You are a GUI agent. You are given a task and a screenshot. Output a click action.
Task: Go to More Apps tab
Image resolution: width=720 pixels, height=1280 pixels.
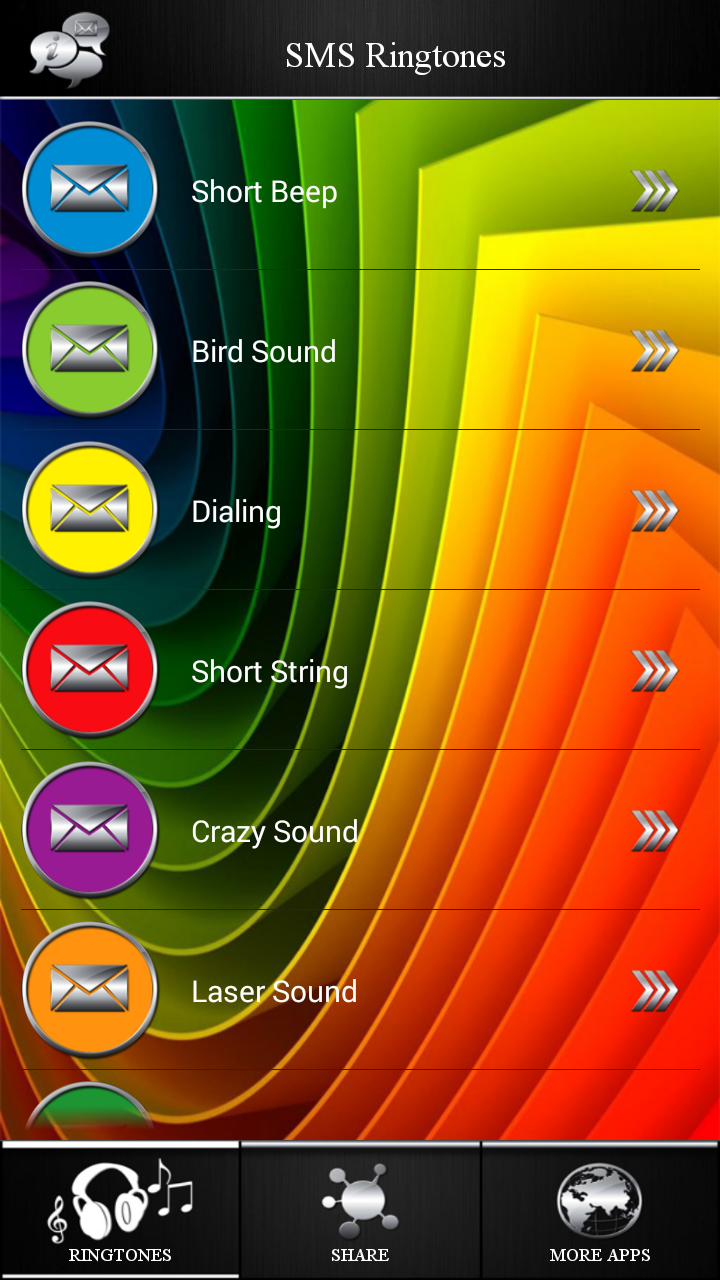(600, 1210)
